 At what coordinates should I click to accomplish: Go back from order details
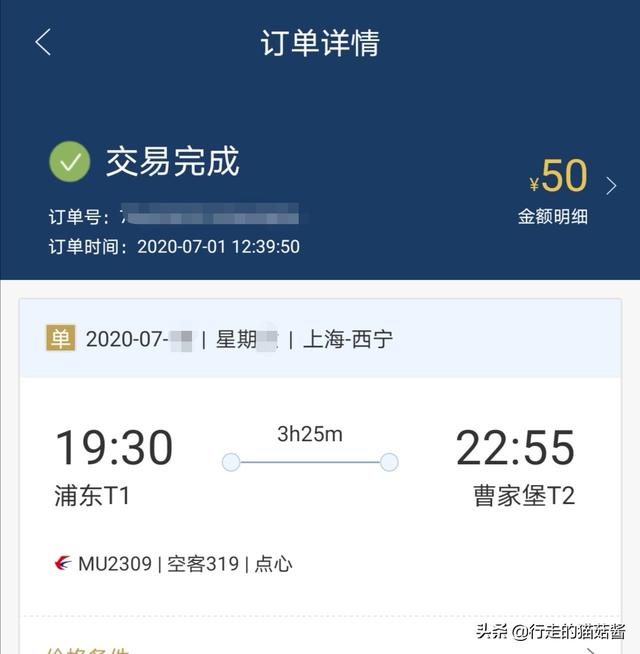click(42, 42)
